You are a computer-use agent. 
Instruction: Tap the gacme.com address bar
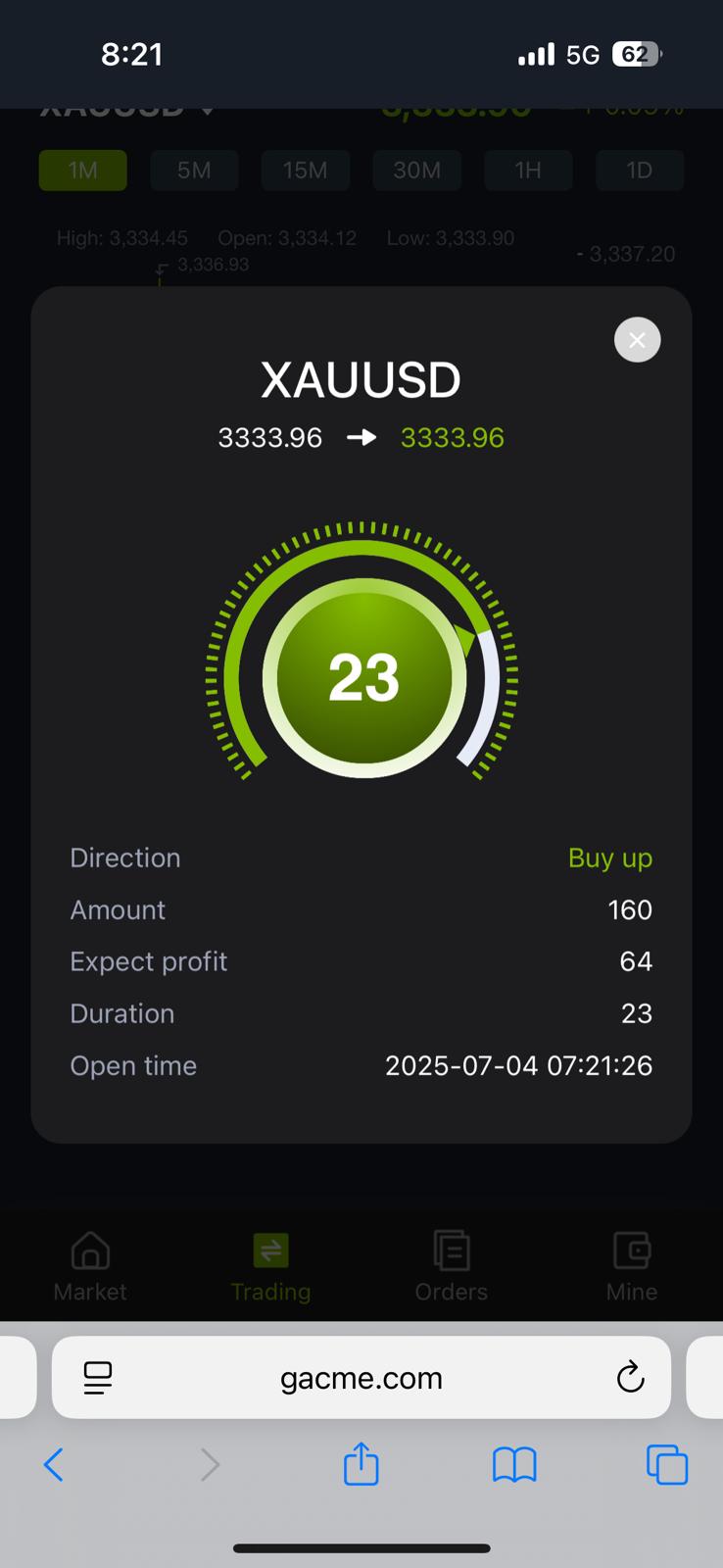pos(361,1377)
